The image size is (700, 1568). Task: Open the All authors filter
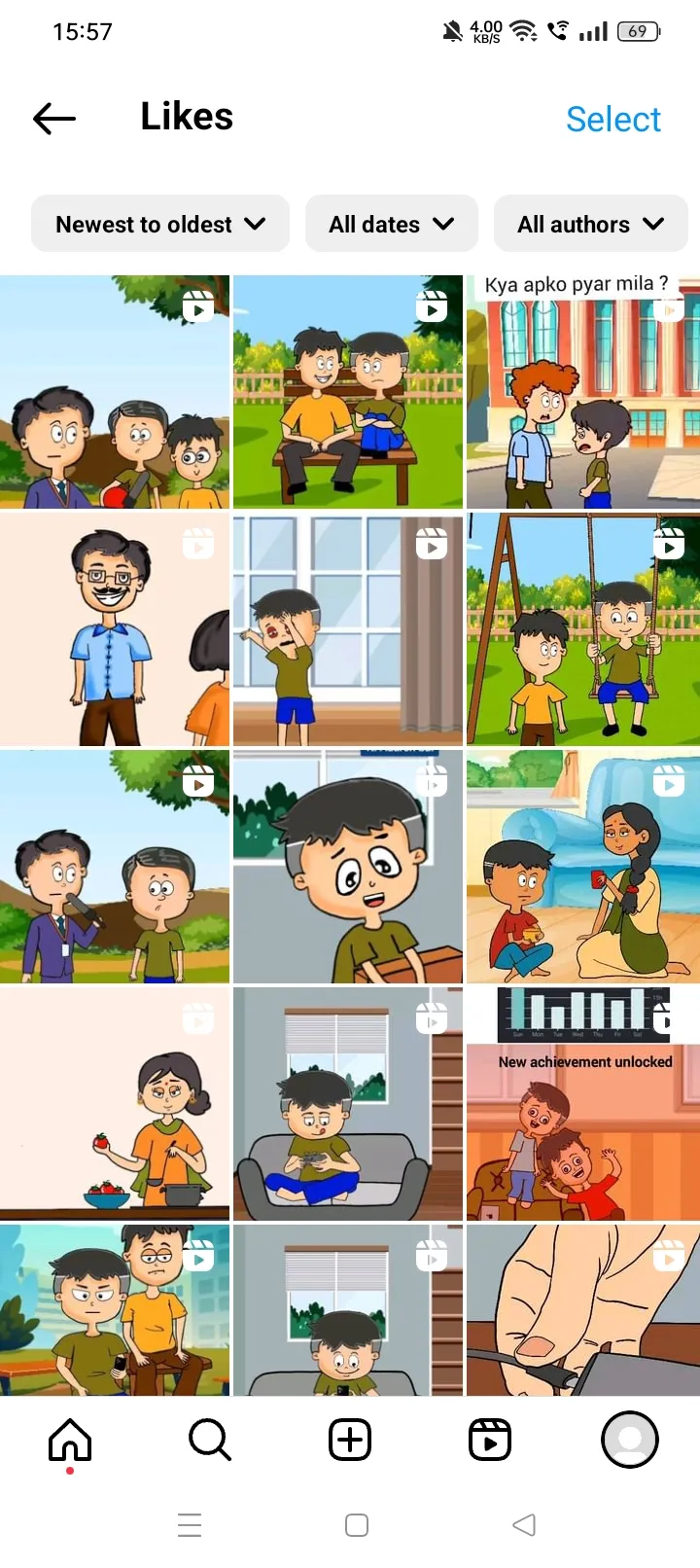click(x=590, y=224)
